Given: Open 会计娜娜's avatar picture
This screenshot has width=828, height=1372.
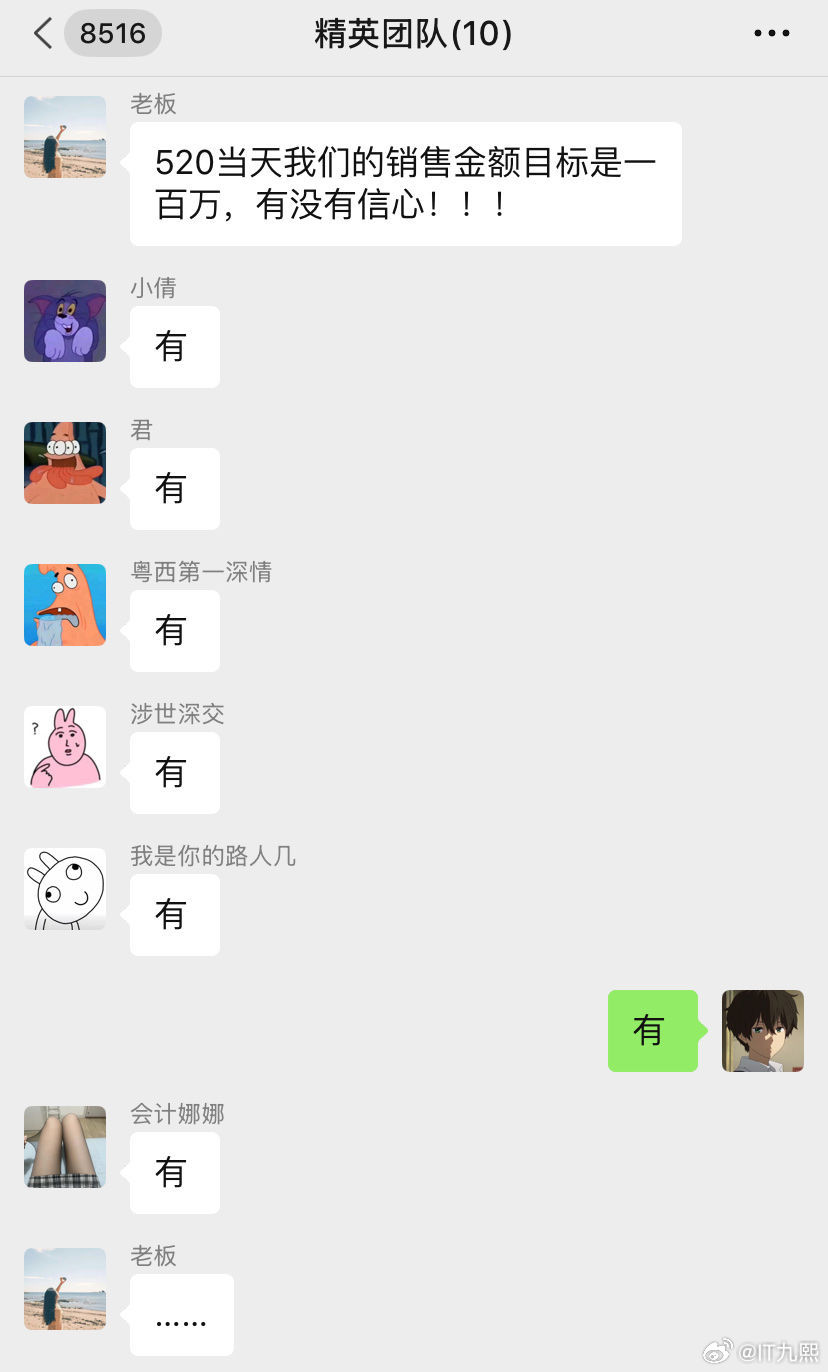Looking at the screenshot, I should (64, 1147).
